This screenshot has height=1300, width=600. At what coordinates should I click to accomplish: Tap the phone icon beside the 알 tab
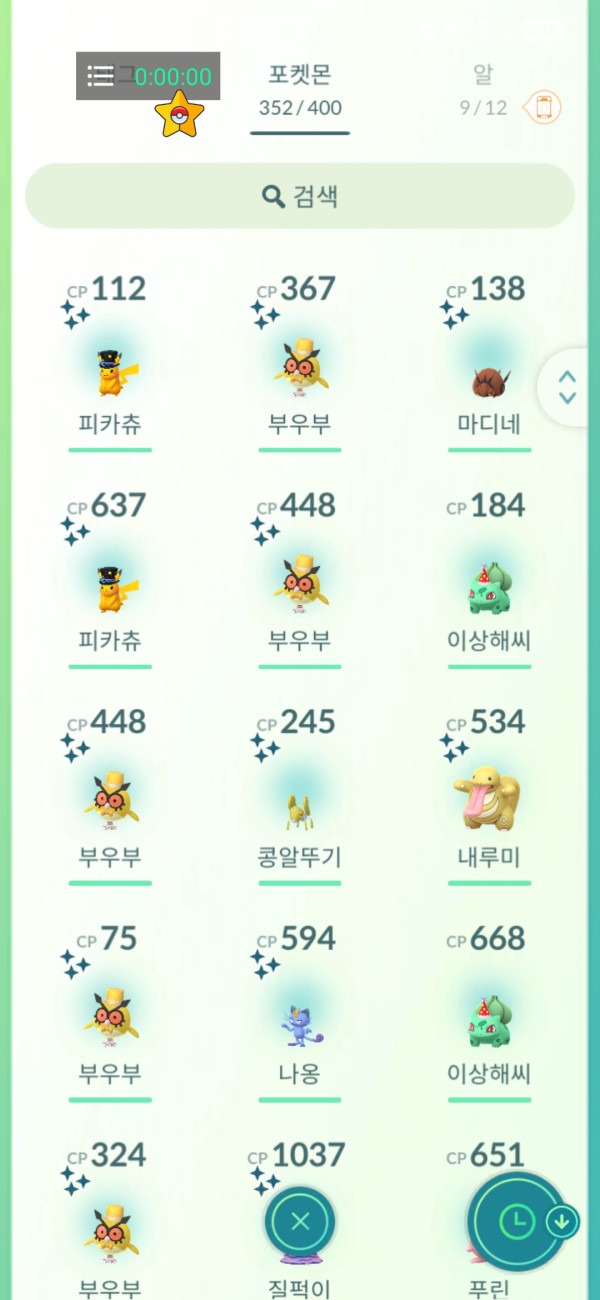point(544,107)
